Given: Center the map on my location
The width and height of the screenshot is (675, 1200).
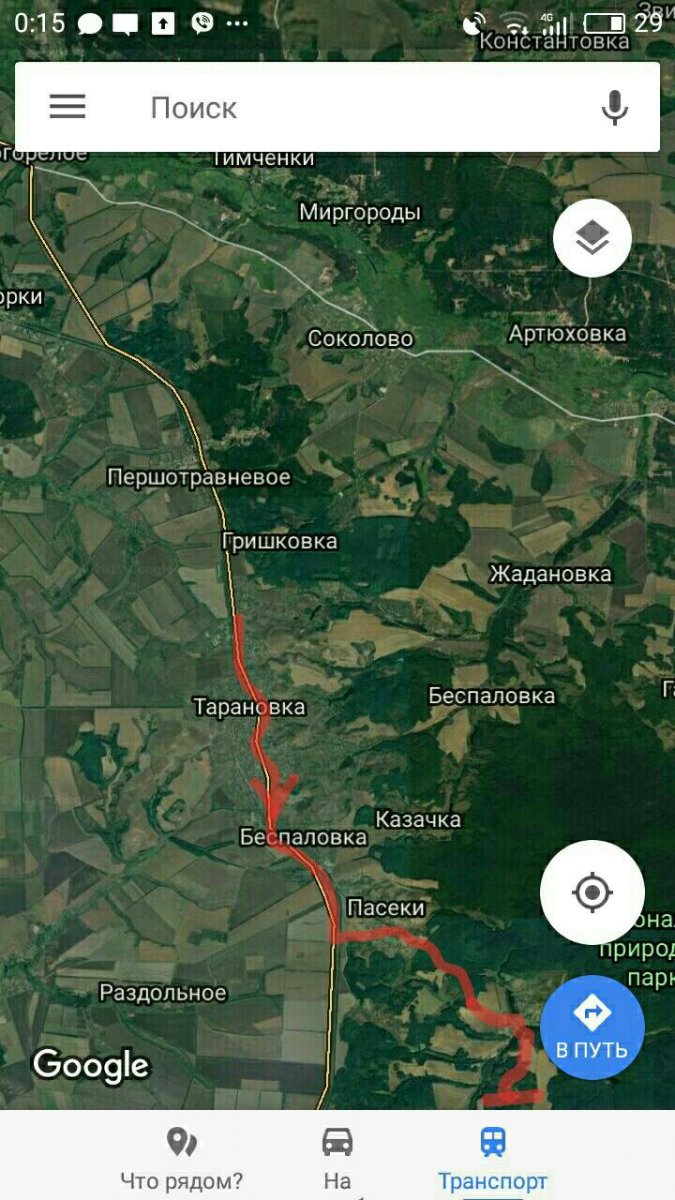Looking at the screenshot, I should click(x=592, y=892).
